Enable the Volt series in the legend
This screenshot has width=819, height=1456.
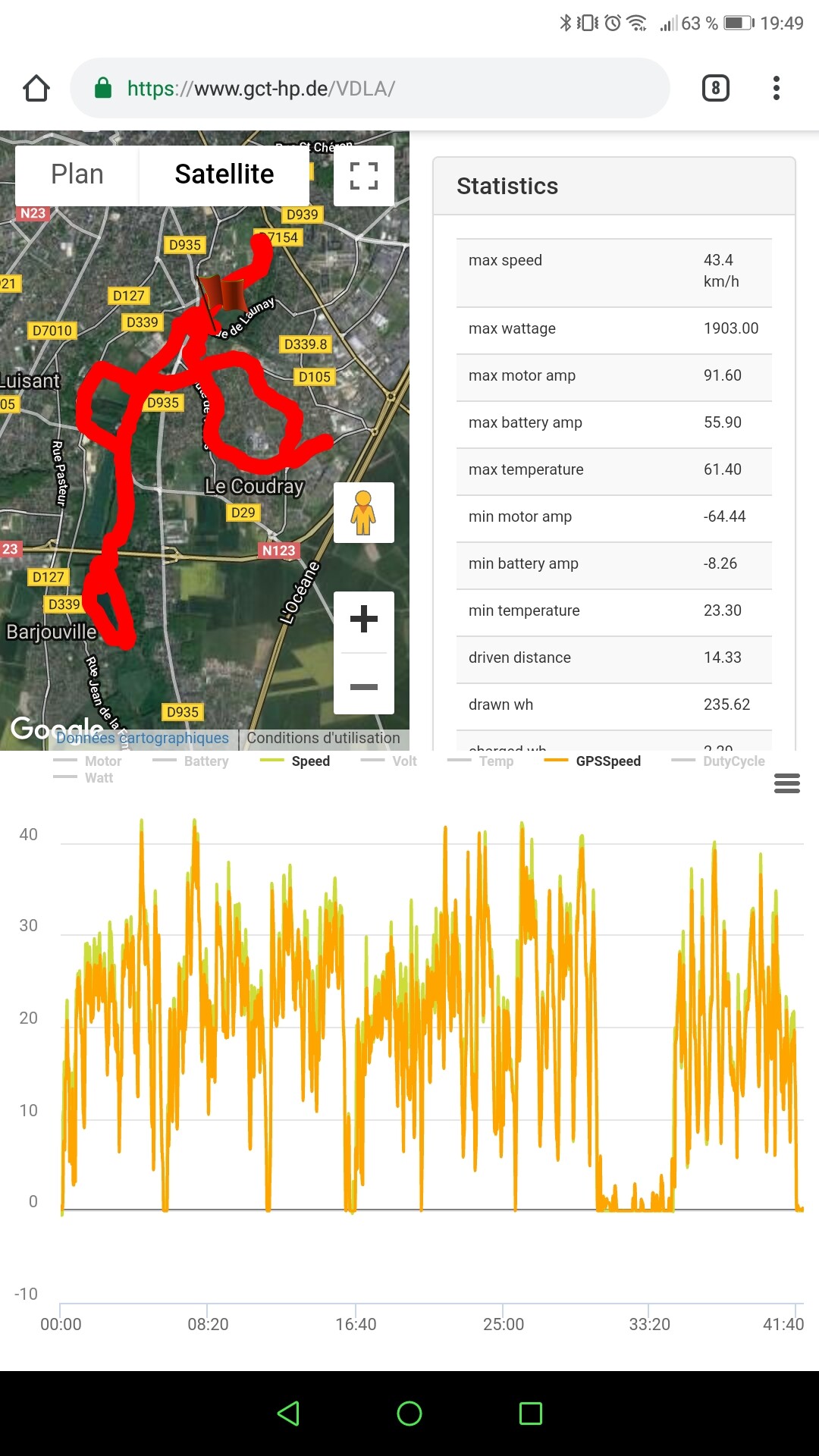point(389,761)
